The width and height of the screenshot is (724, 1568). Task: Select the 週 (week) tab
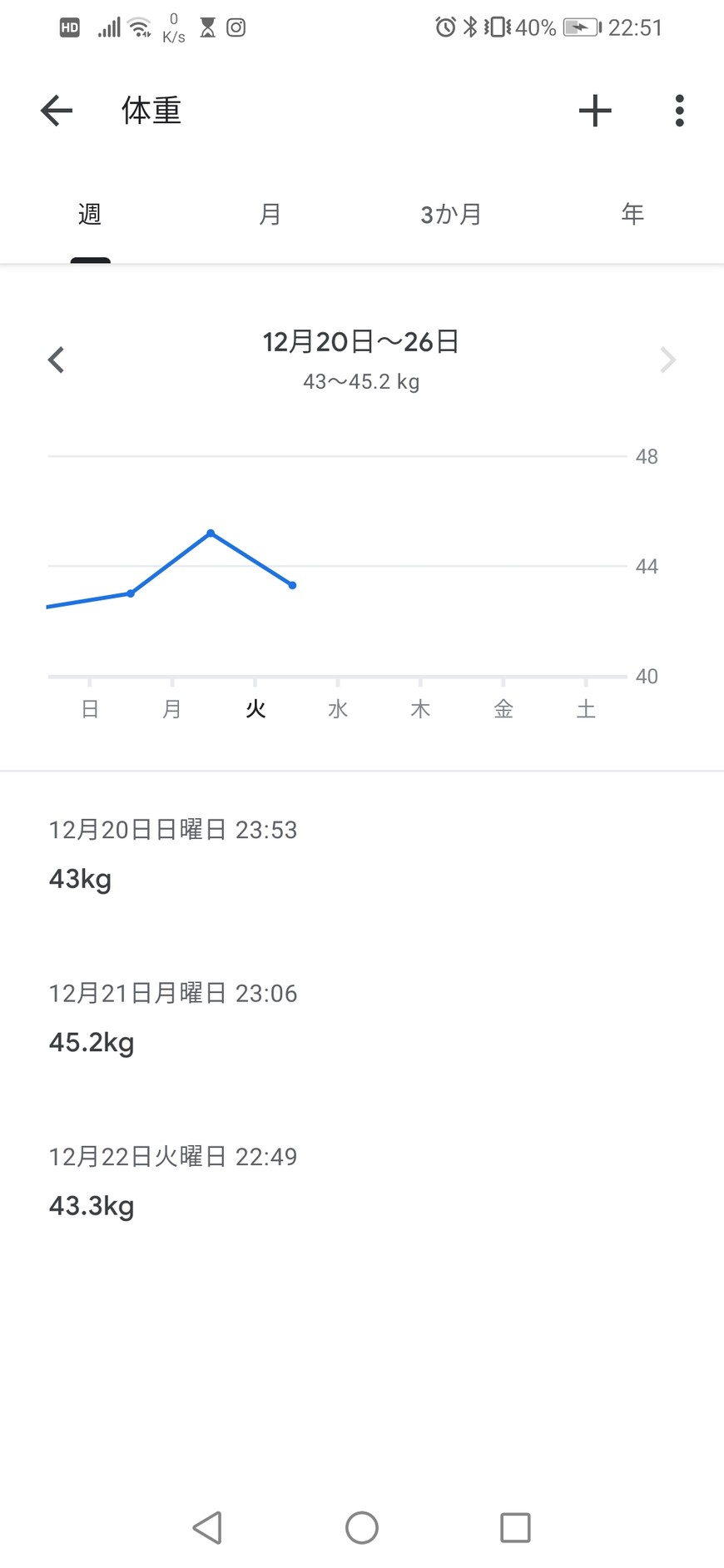pyautogui.click(x=90, y=215)
